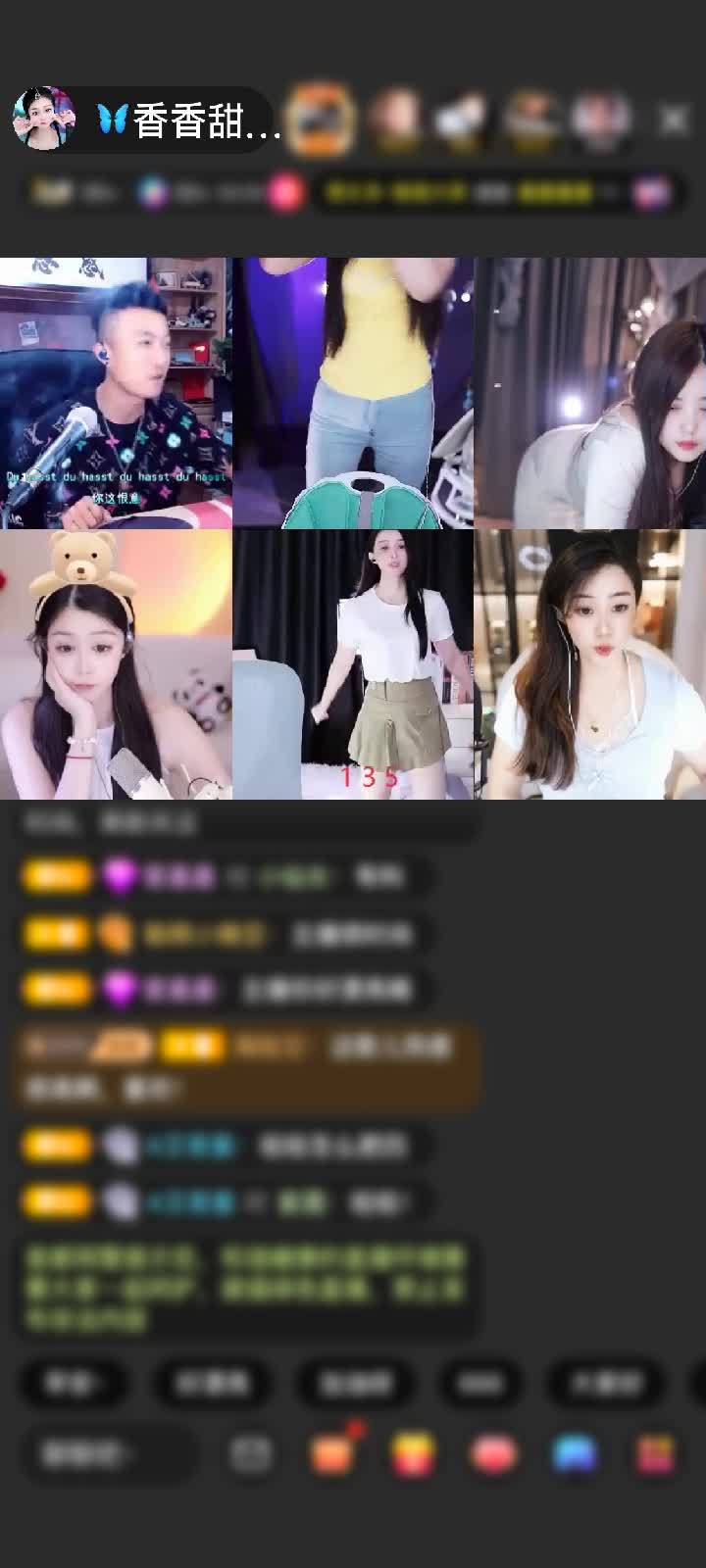Open the bear-headband girl's video tile
The height and width of the screenshot is (1568, 706).
[116, 664]
